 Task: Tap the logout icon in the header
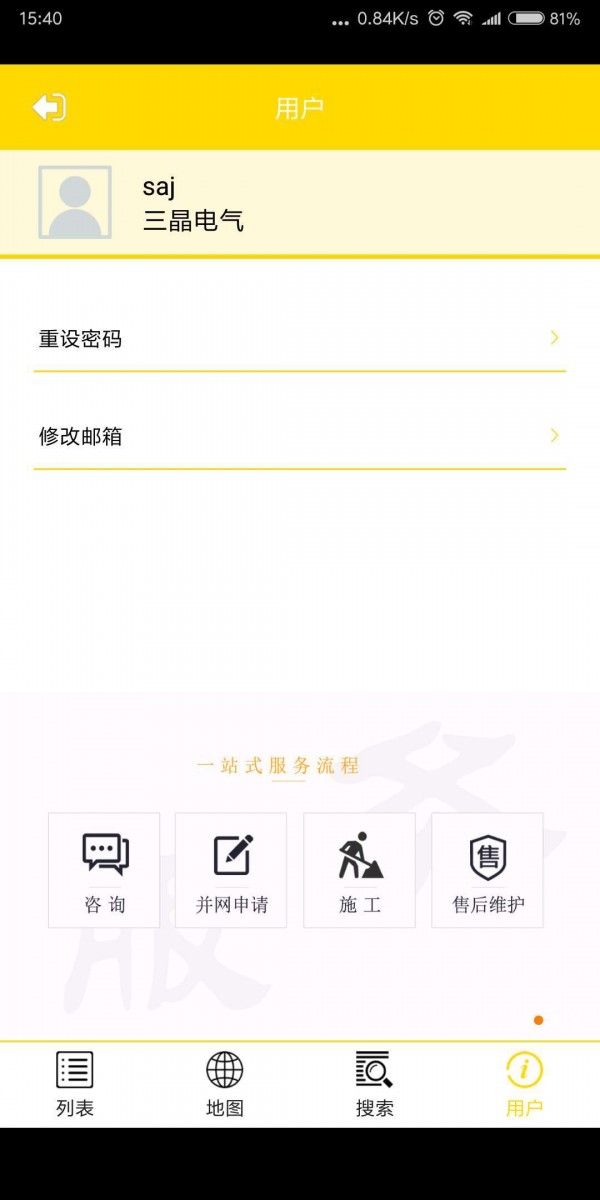(49, 107)
